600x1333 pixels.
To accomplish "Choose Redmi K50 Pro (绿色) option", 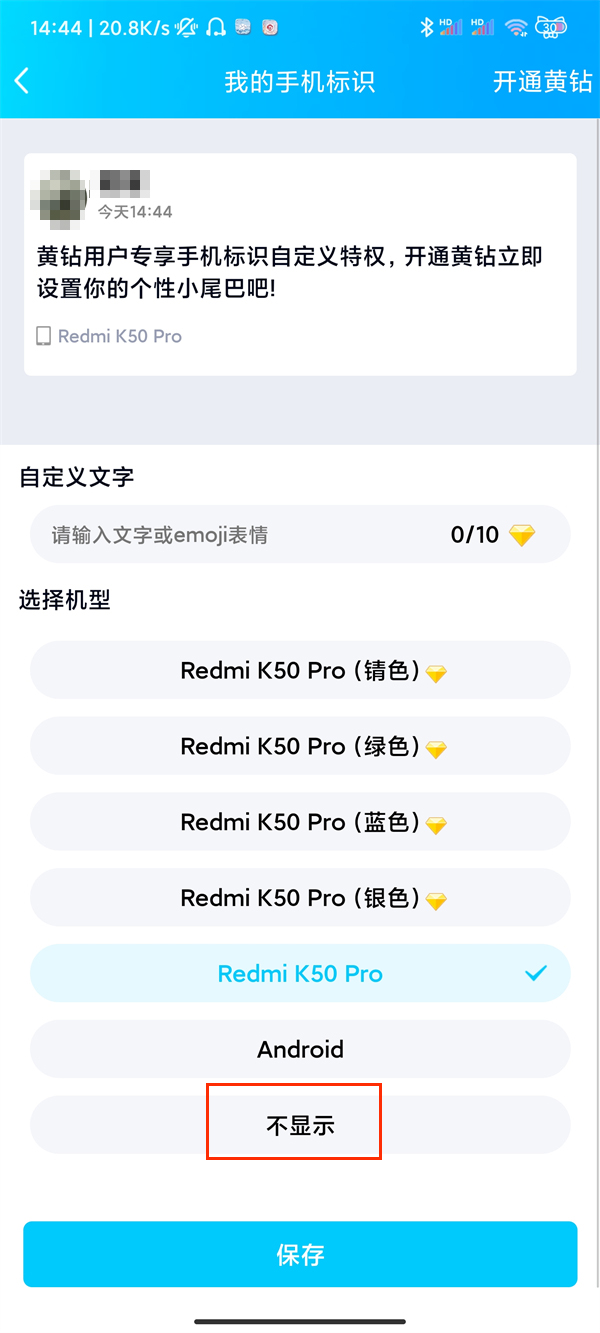I will pyautogui.click(x=300, y=747).
